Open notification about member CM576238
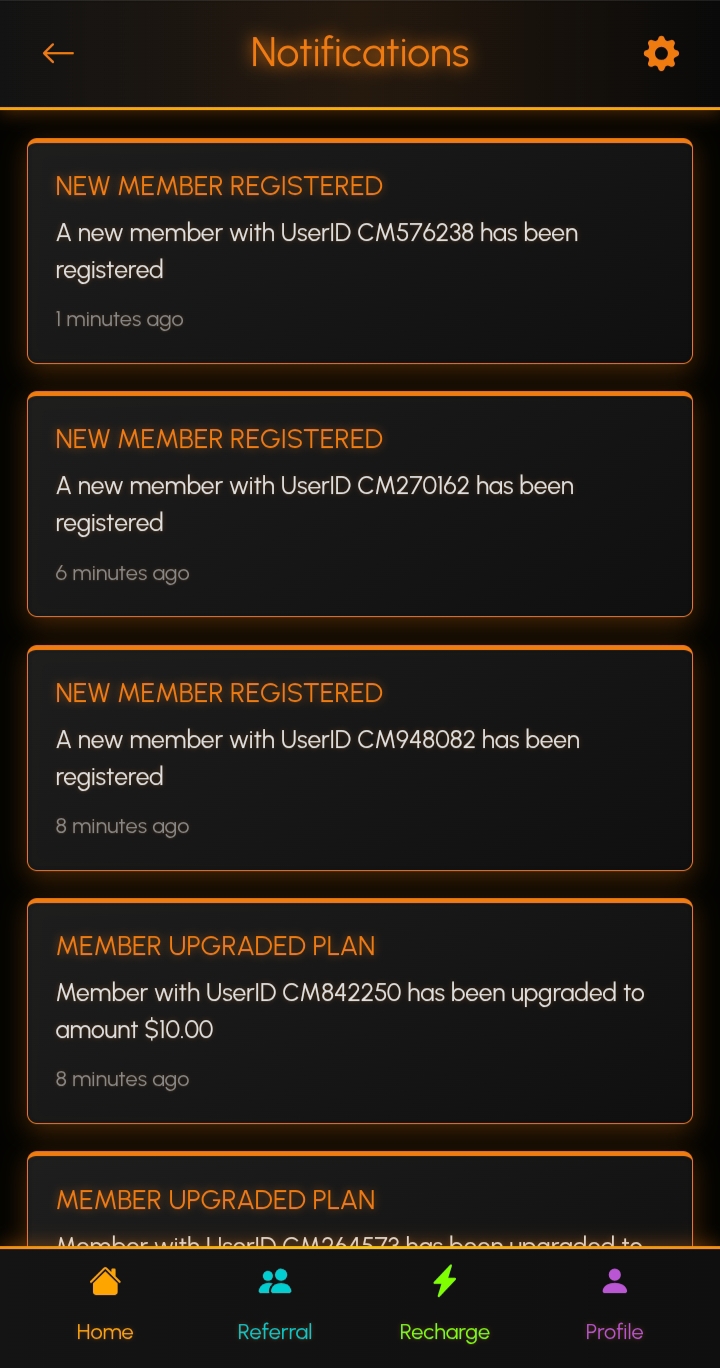 click(360, 251)
